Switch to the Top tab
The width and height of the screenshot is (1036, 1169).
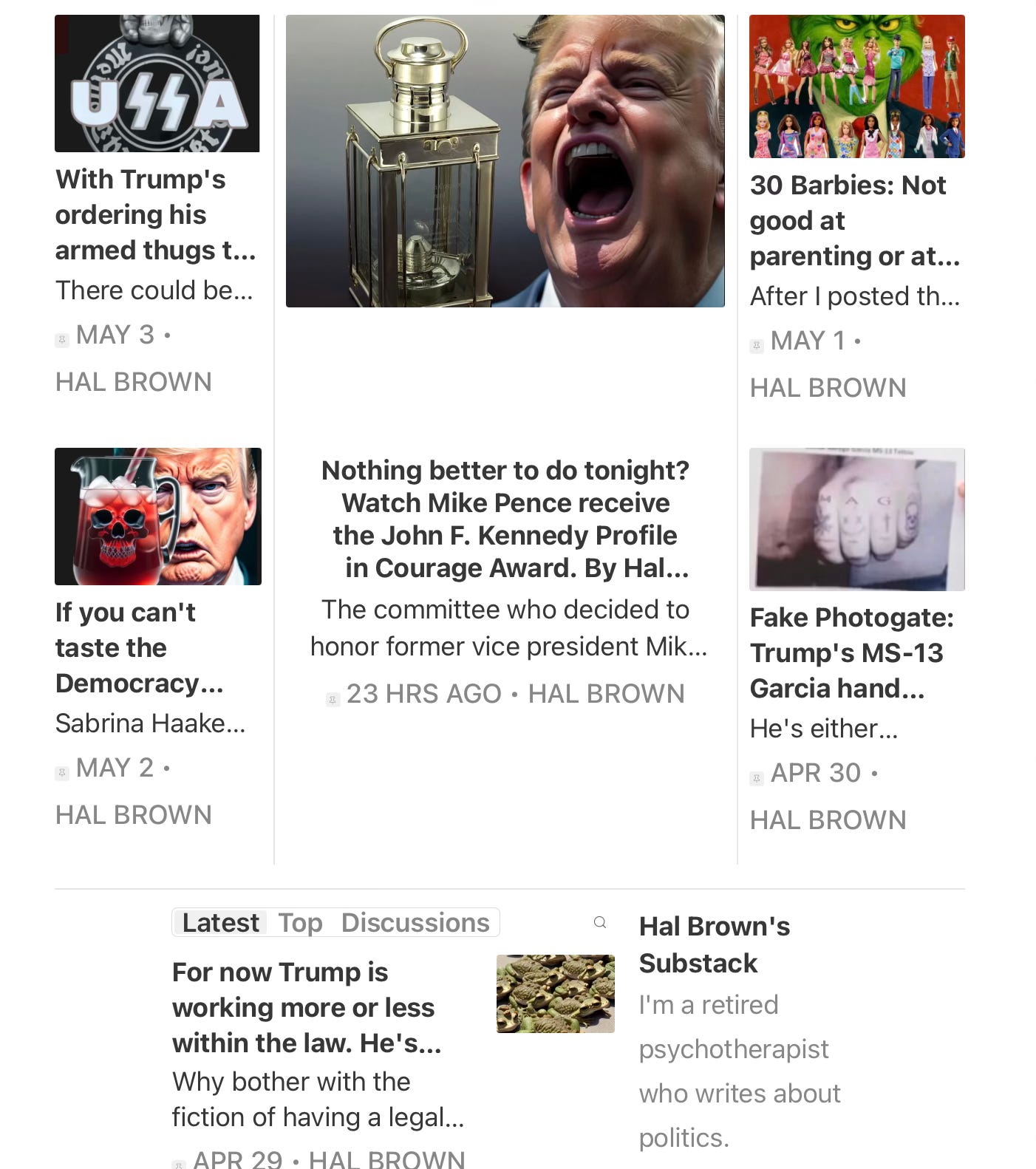click(300, 922)
